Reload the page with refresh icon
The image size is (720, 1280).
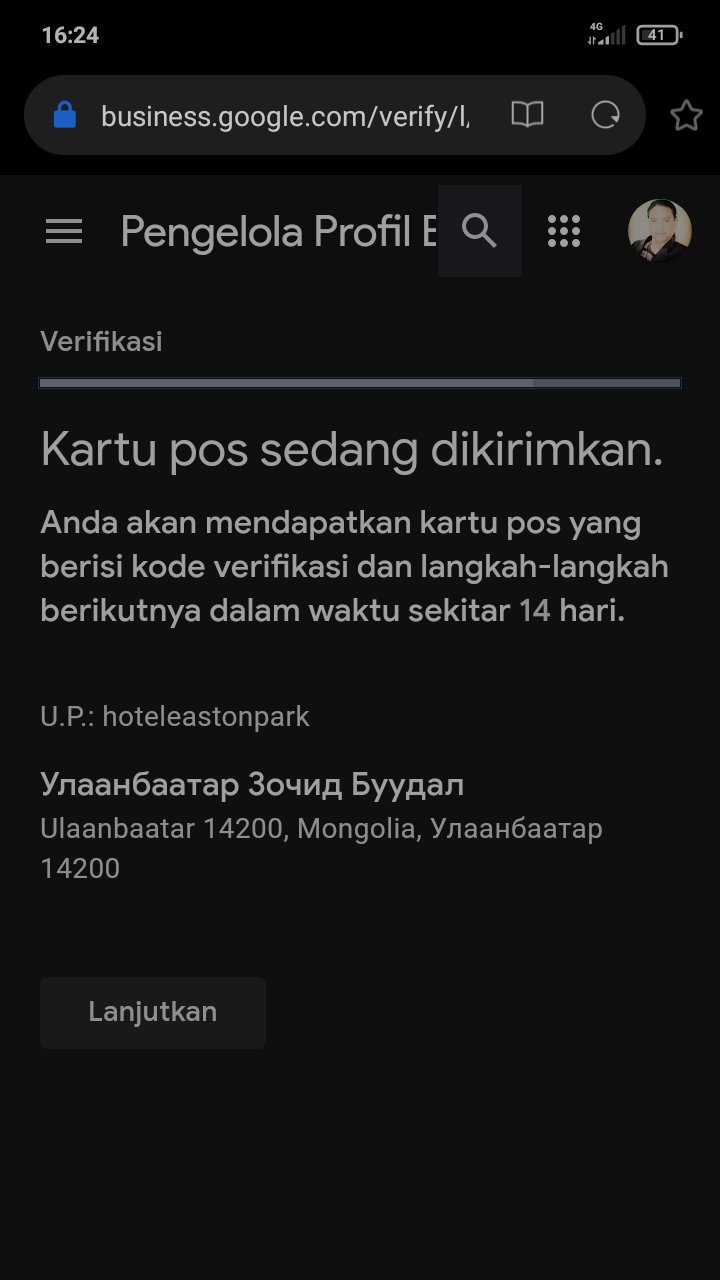point(605,116)
